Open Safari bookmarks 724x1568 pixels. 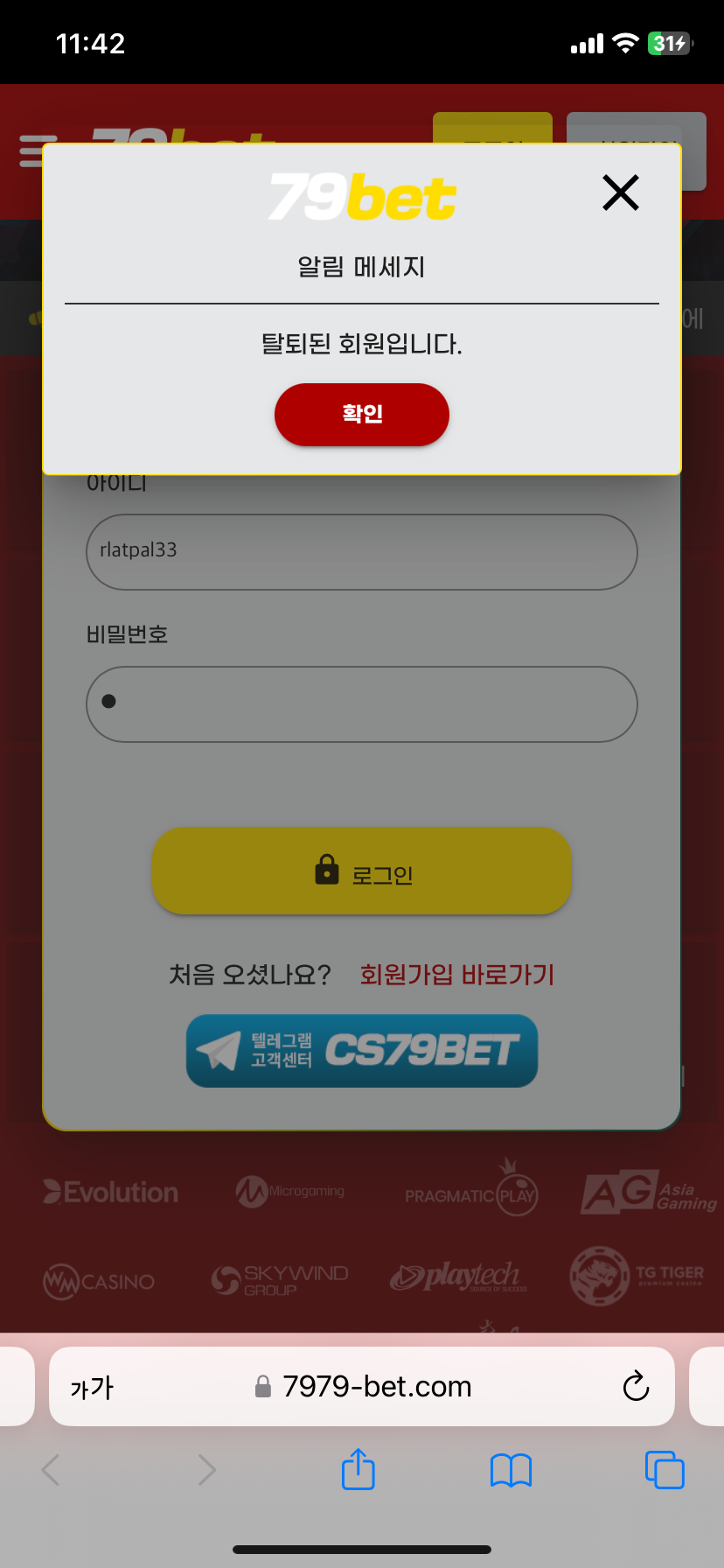pyautogui.click(x=511, y=1470)
